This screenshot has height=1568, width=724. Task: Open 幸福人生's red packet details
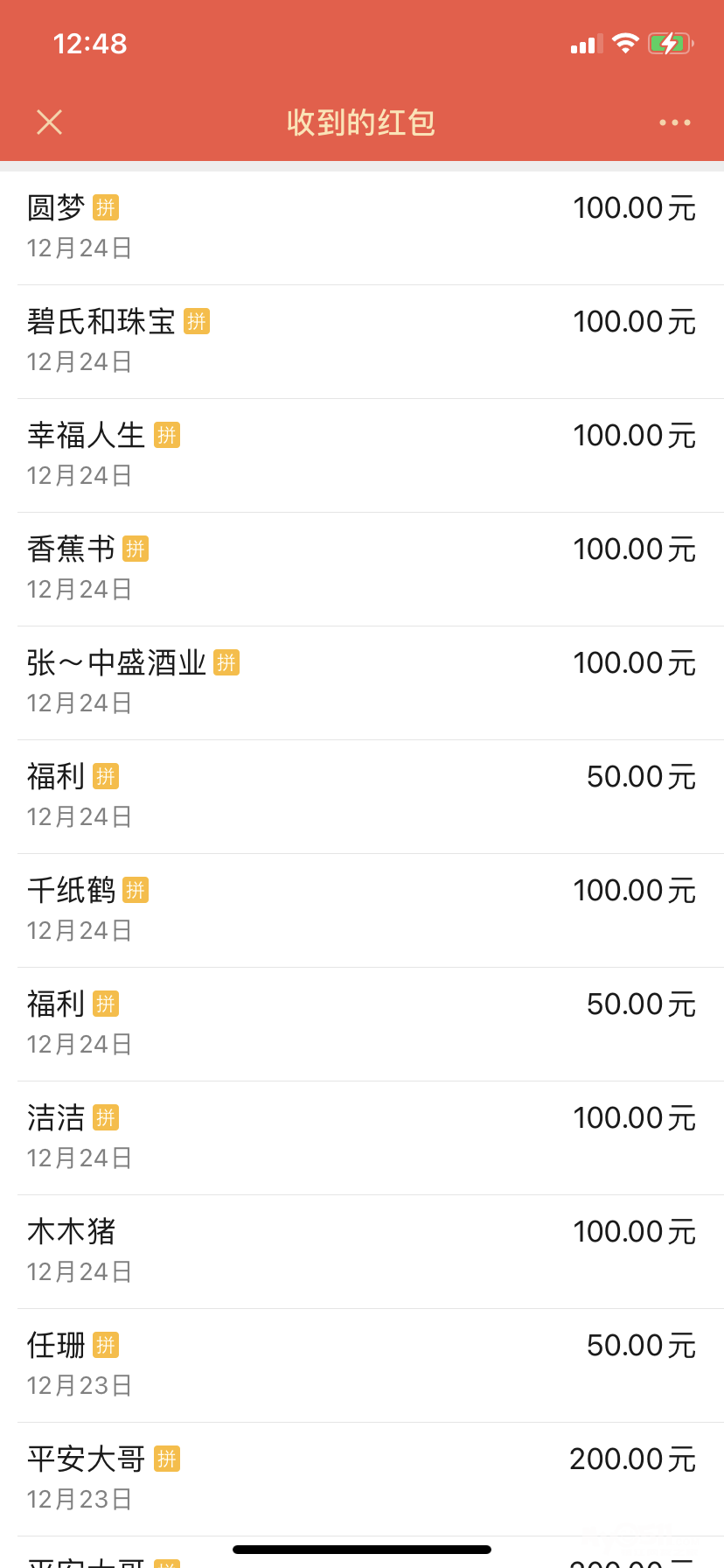point(362,455)
